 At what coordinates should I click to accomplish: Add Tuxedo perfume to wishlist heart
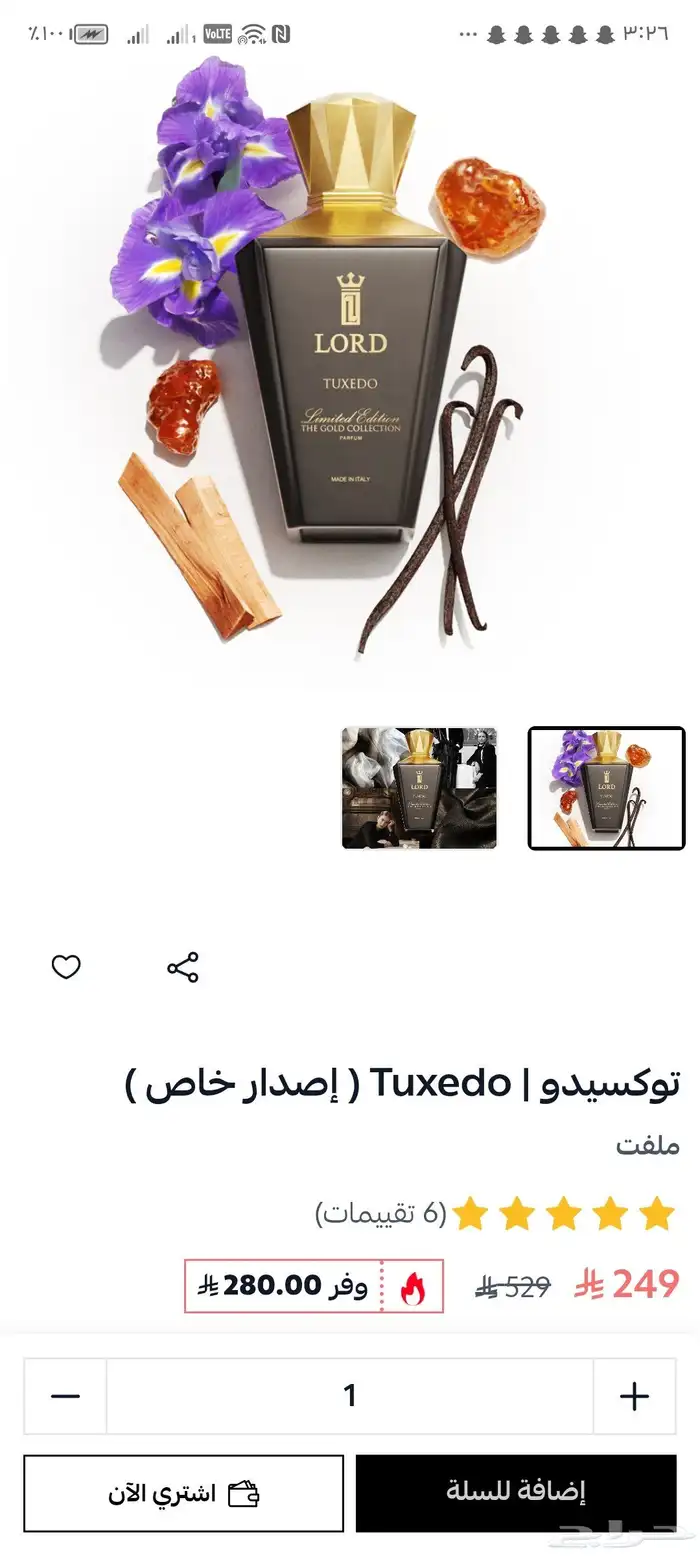(66, 967)
